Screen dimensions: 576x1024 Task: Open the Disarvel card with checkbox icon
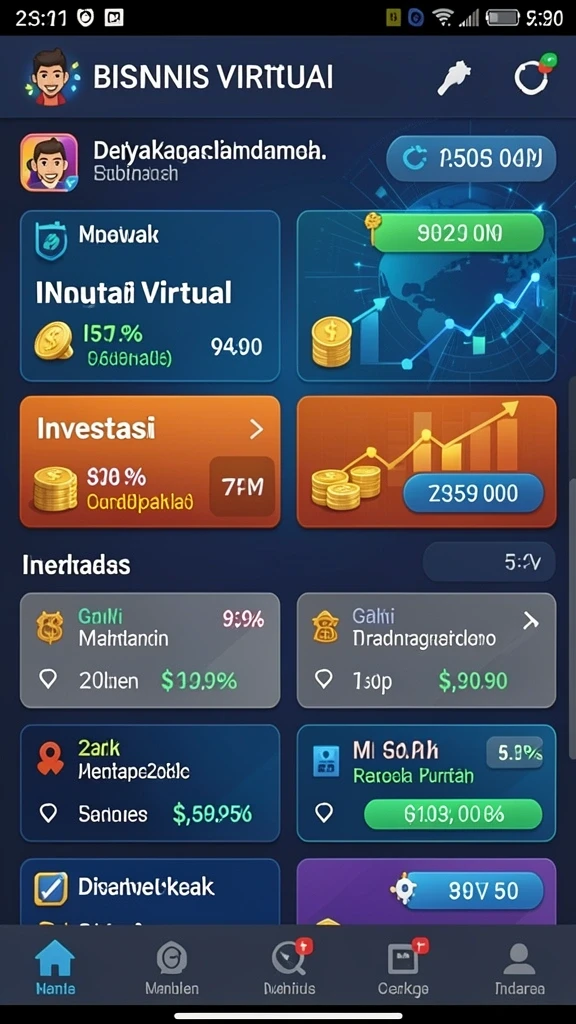click(150, 892)
